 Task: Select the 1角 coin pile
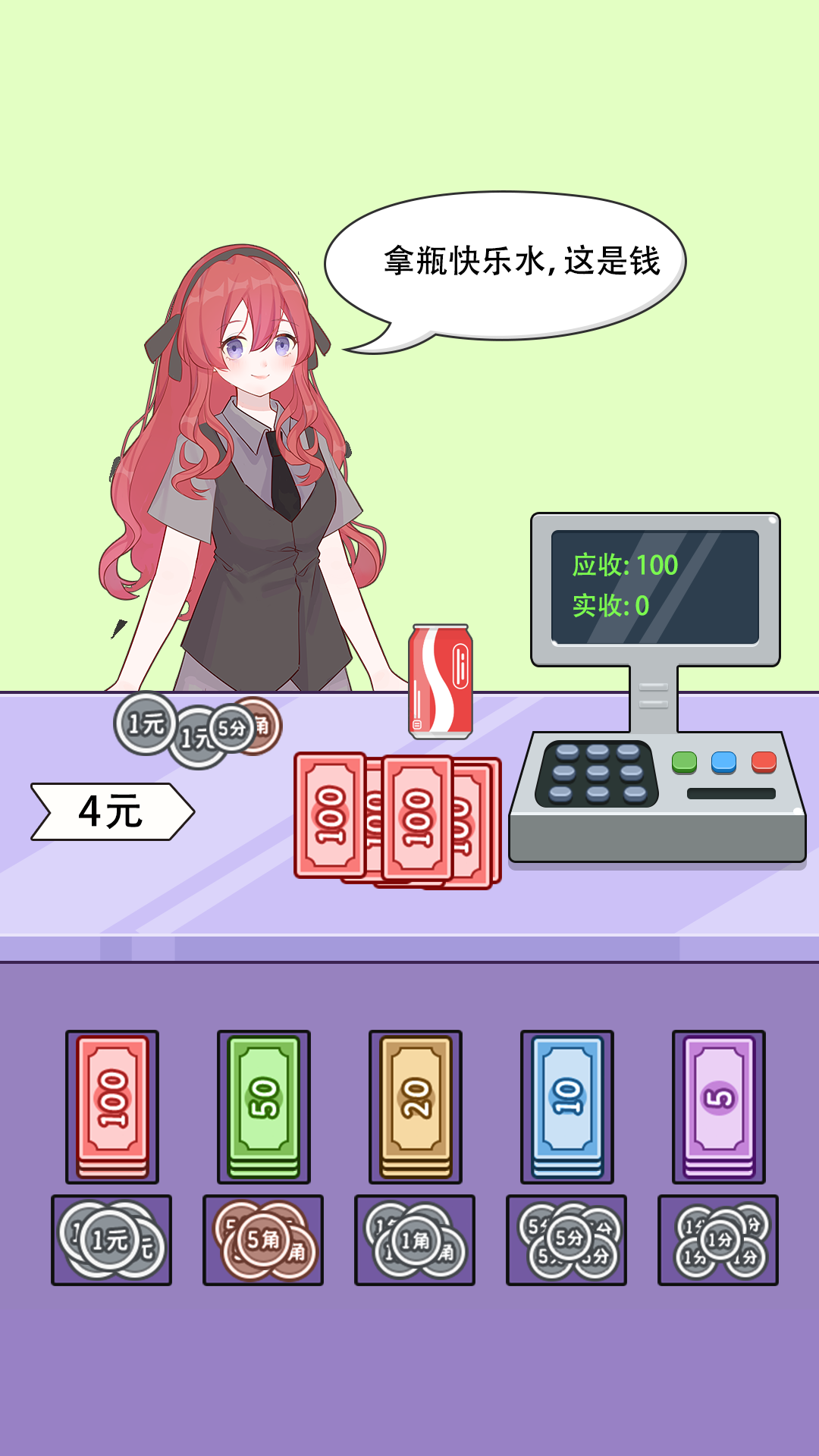(x=415, y=1241)
